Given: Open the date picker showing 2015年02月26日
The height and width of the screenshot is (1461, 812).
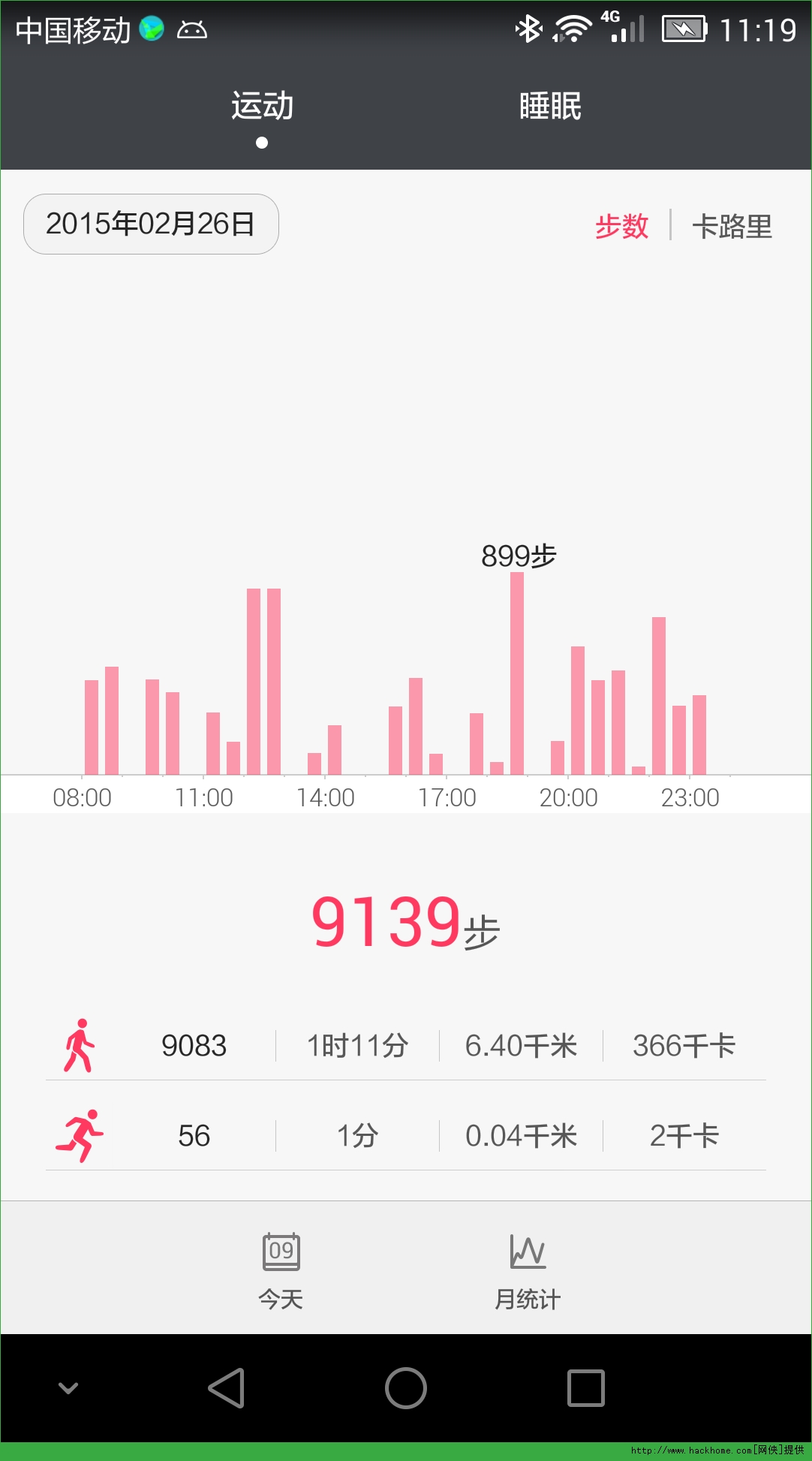Looking at the screenshot, I should tap(151, 224).
